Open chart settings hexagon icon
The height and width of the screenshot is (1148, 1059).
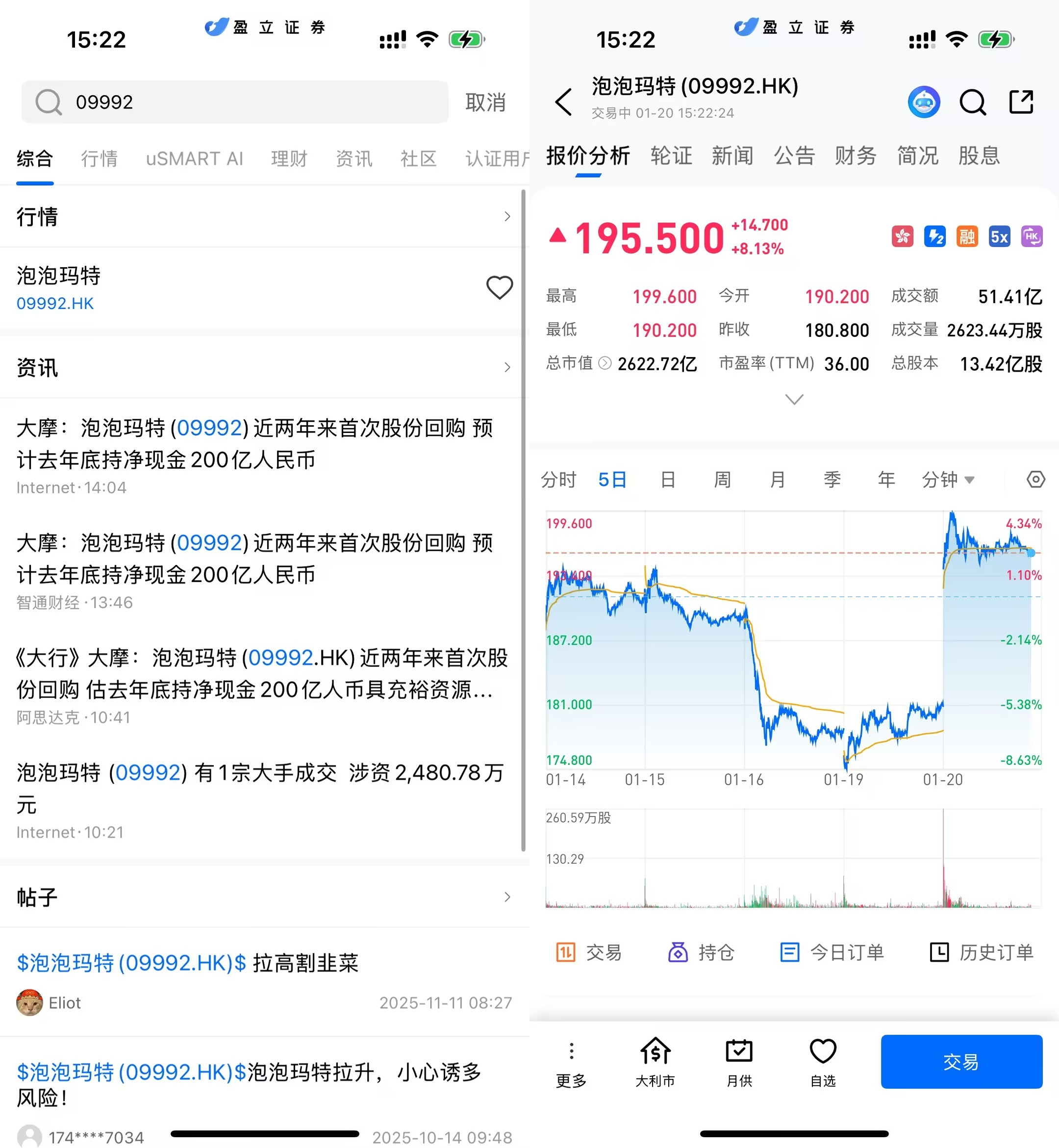tap(1035, 479)
